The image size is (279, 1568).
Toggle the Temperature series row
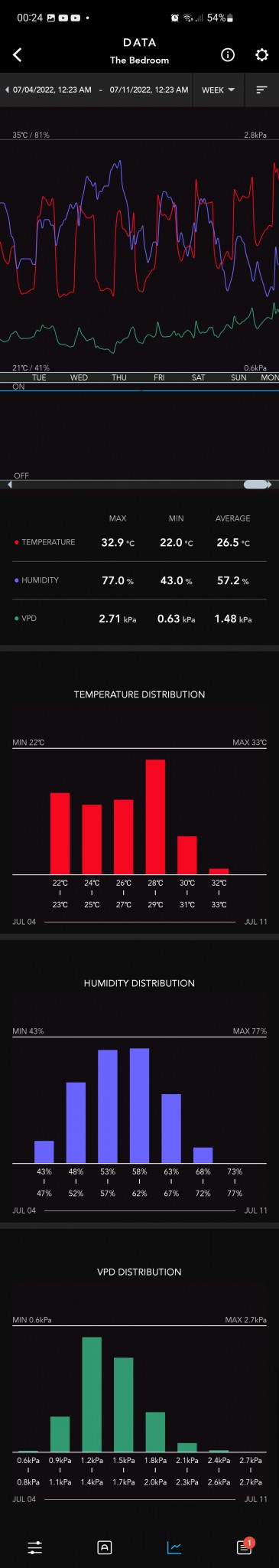tap(139, 542)
